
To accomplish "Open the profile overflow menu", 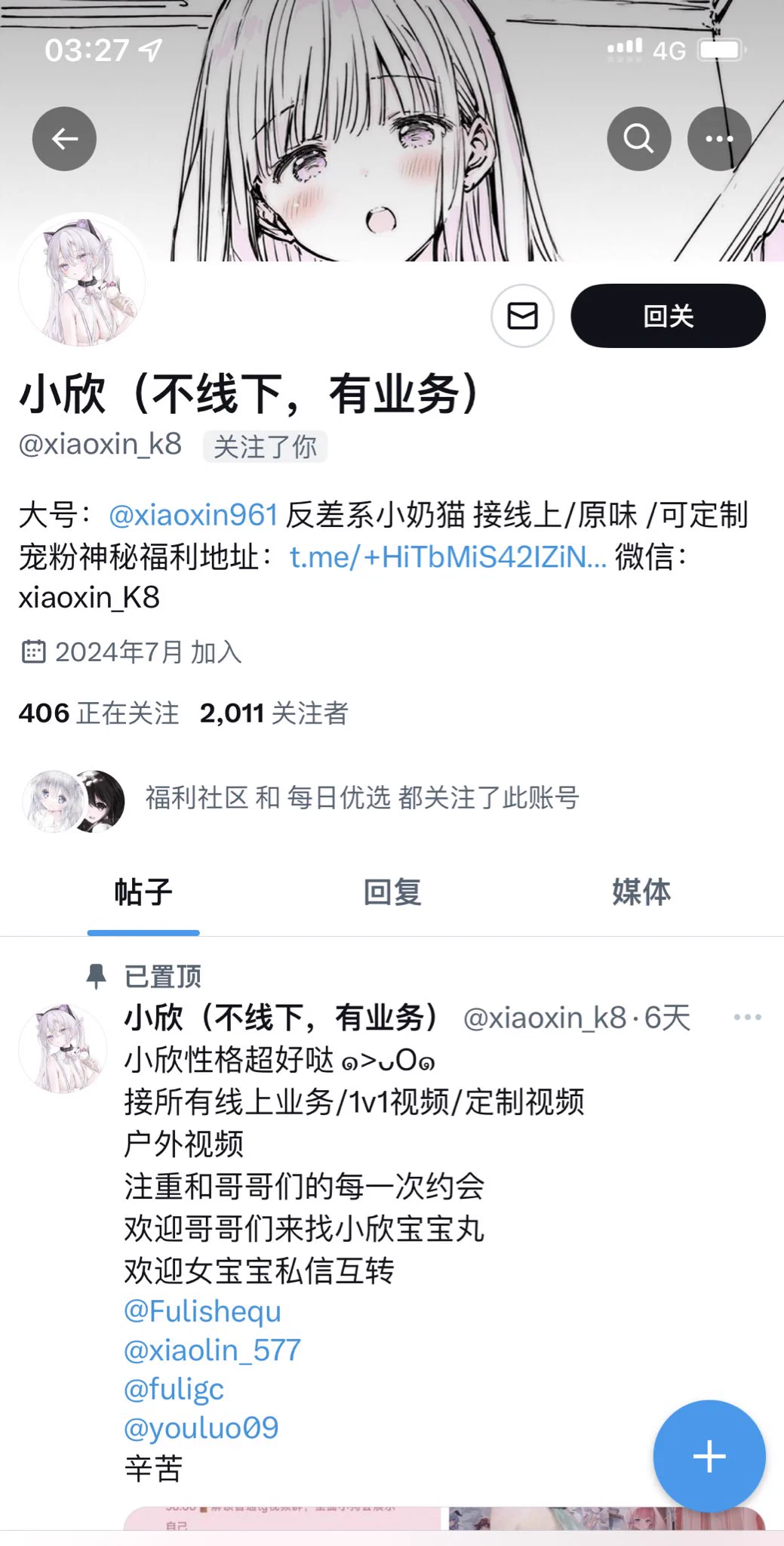I will 718,139.
